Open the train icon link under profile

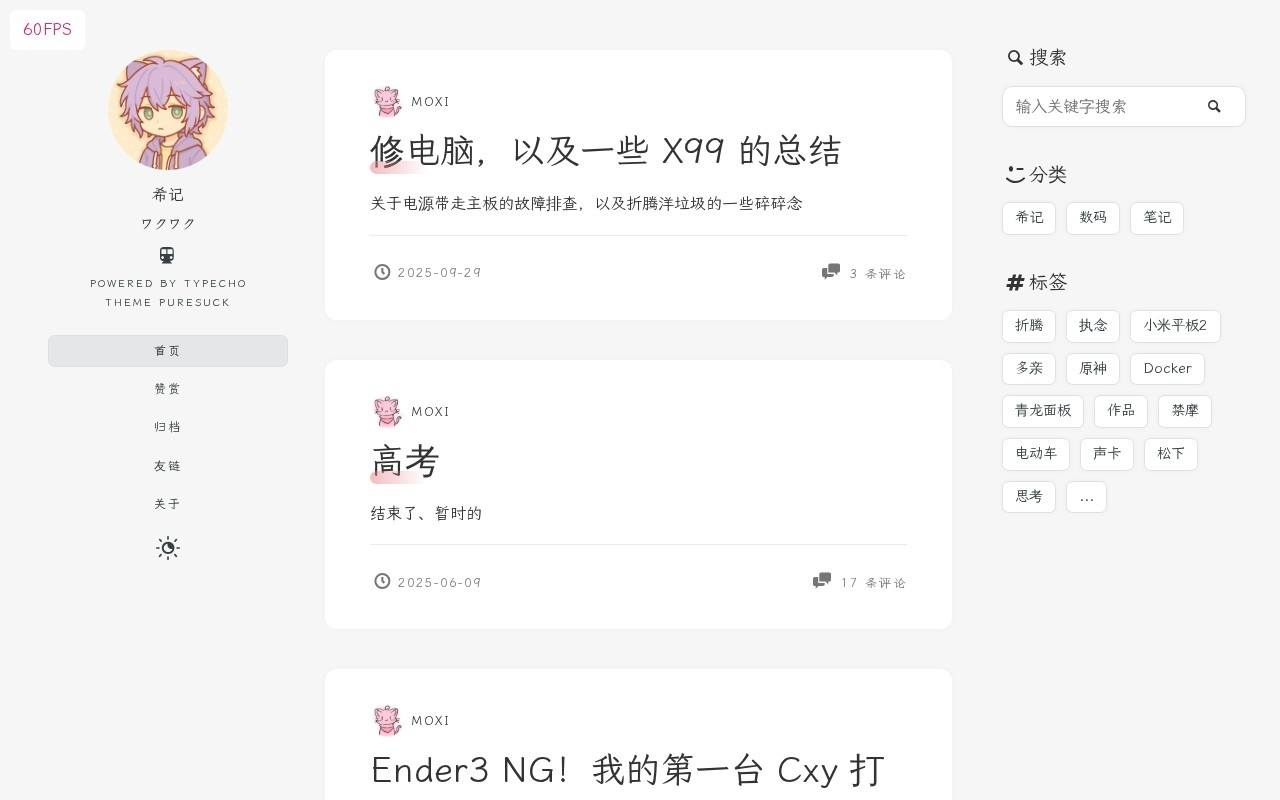click(167, 255)
